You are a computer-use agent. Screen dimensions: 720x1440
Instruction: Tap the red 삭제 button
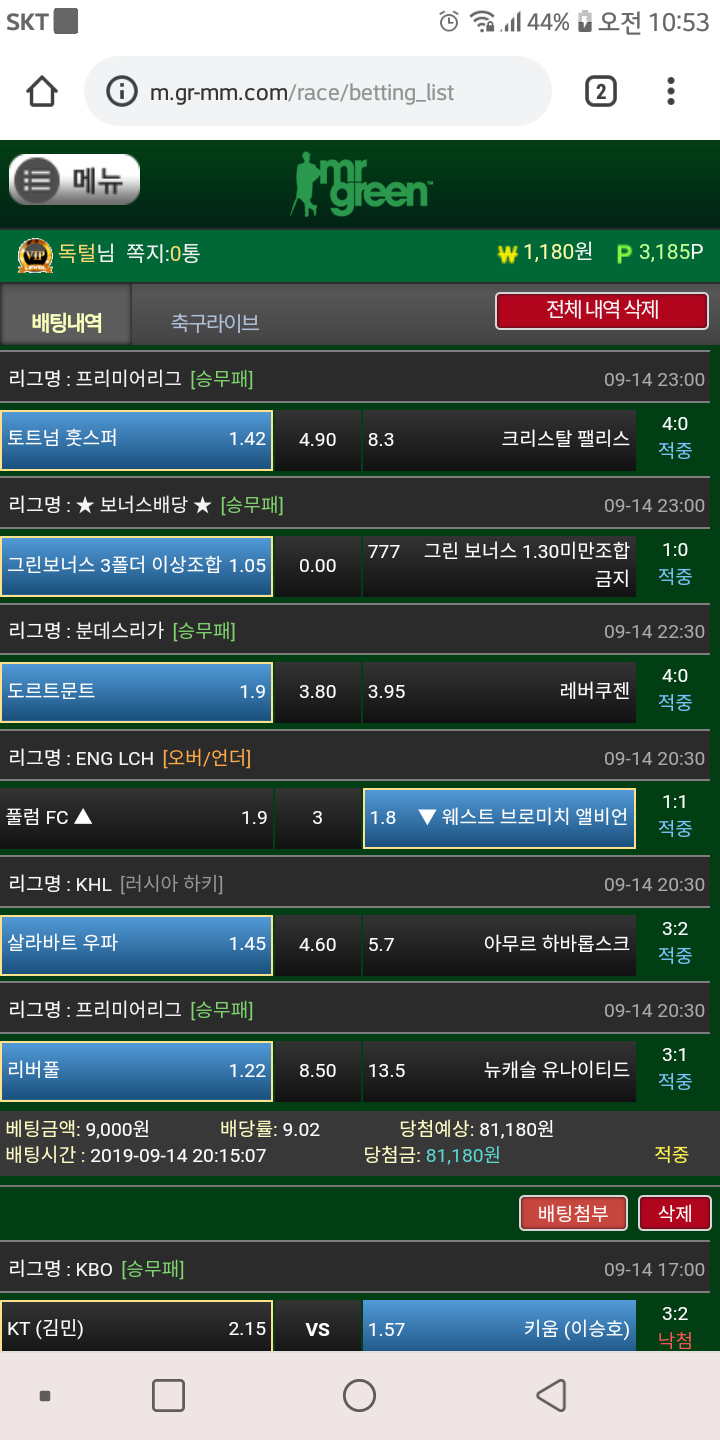point(675,1214)
